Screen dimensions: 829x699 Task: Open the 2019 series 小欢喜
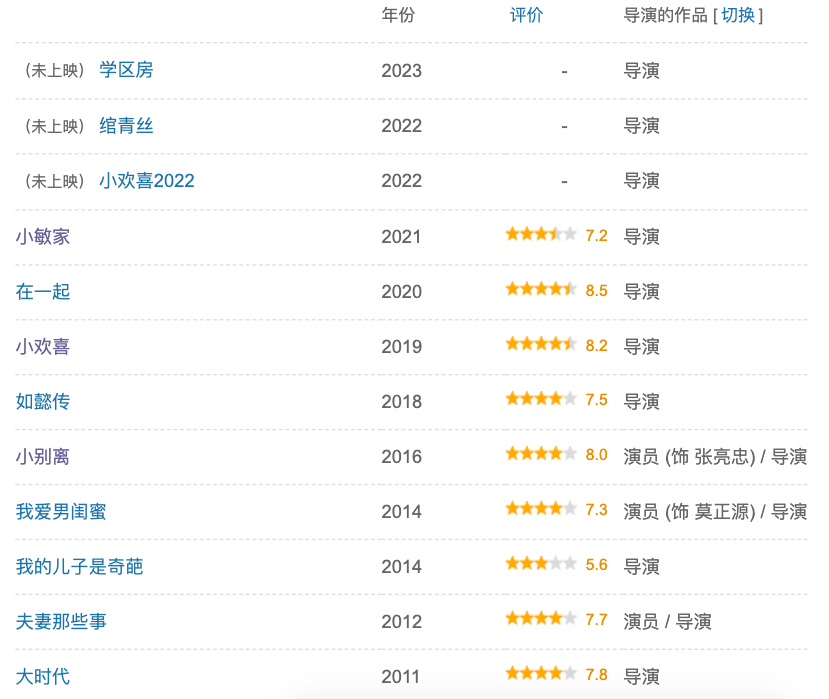[43, 346]
